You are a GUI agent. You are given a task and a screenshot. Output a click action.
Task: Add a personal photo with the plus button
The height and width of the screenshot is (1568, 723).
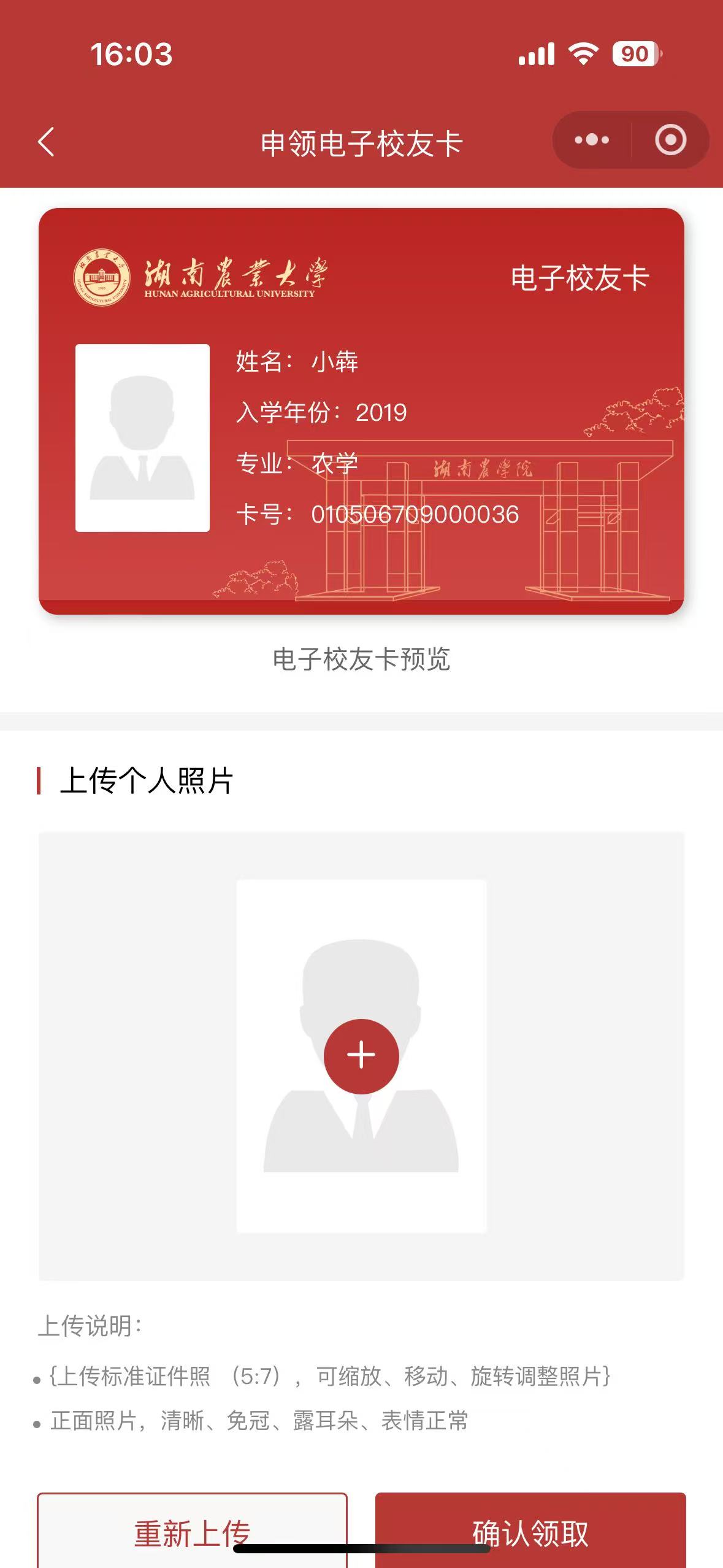click(361, 1056)
